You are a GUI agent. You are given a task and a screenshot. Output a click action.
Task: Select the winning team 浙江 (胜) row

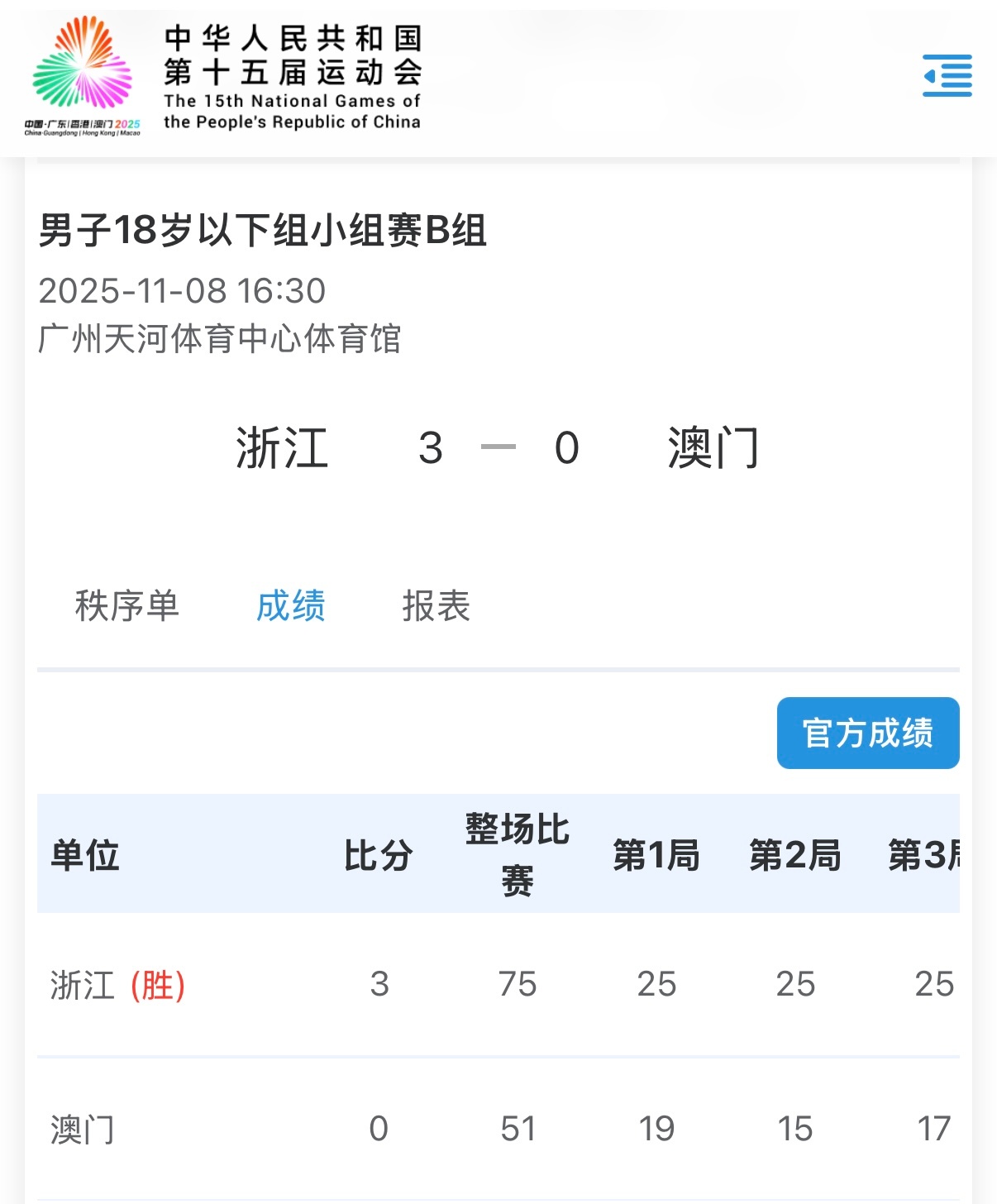(x=117, y=985)
